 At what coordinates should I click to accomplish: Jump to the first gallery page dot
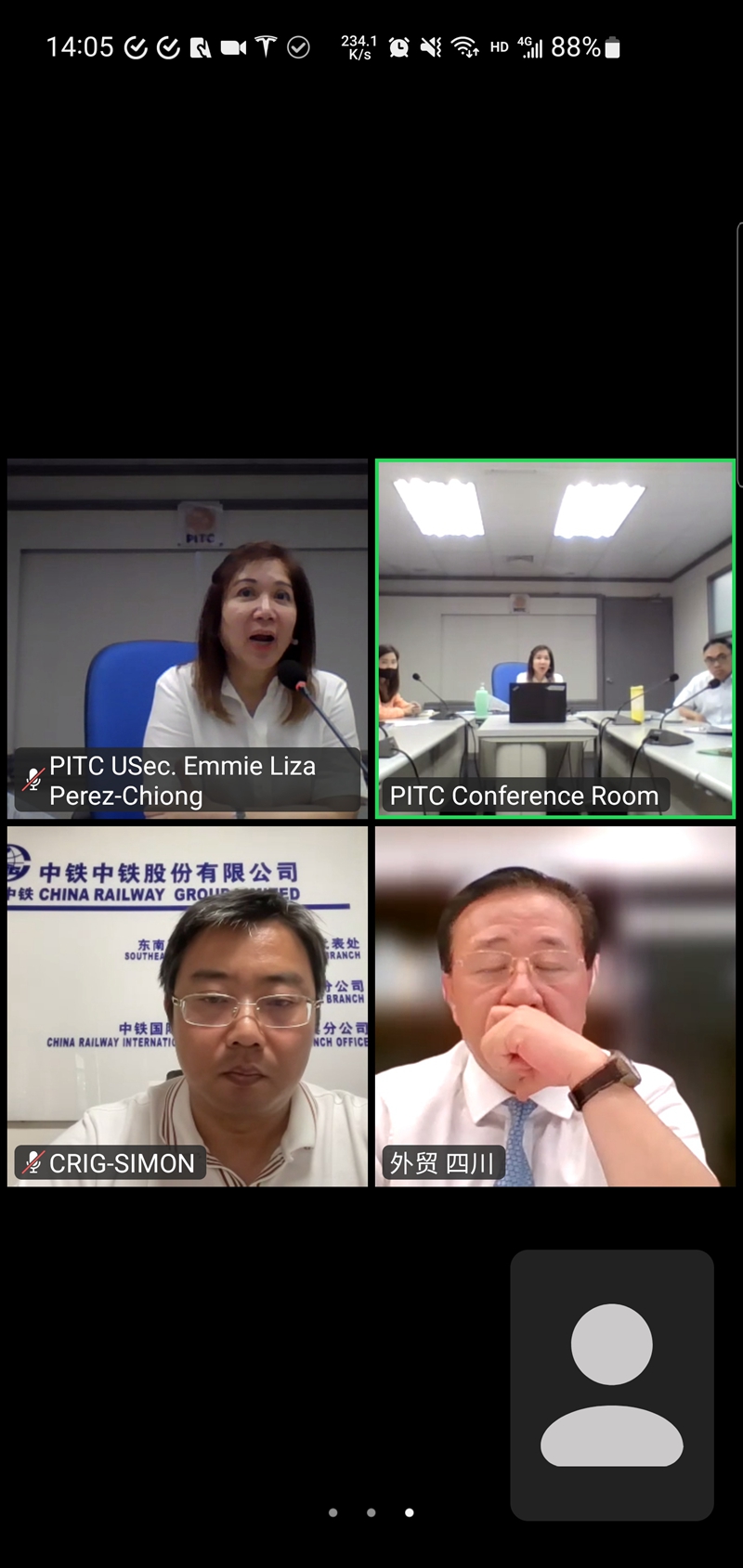(333, 1512)
